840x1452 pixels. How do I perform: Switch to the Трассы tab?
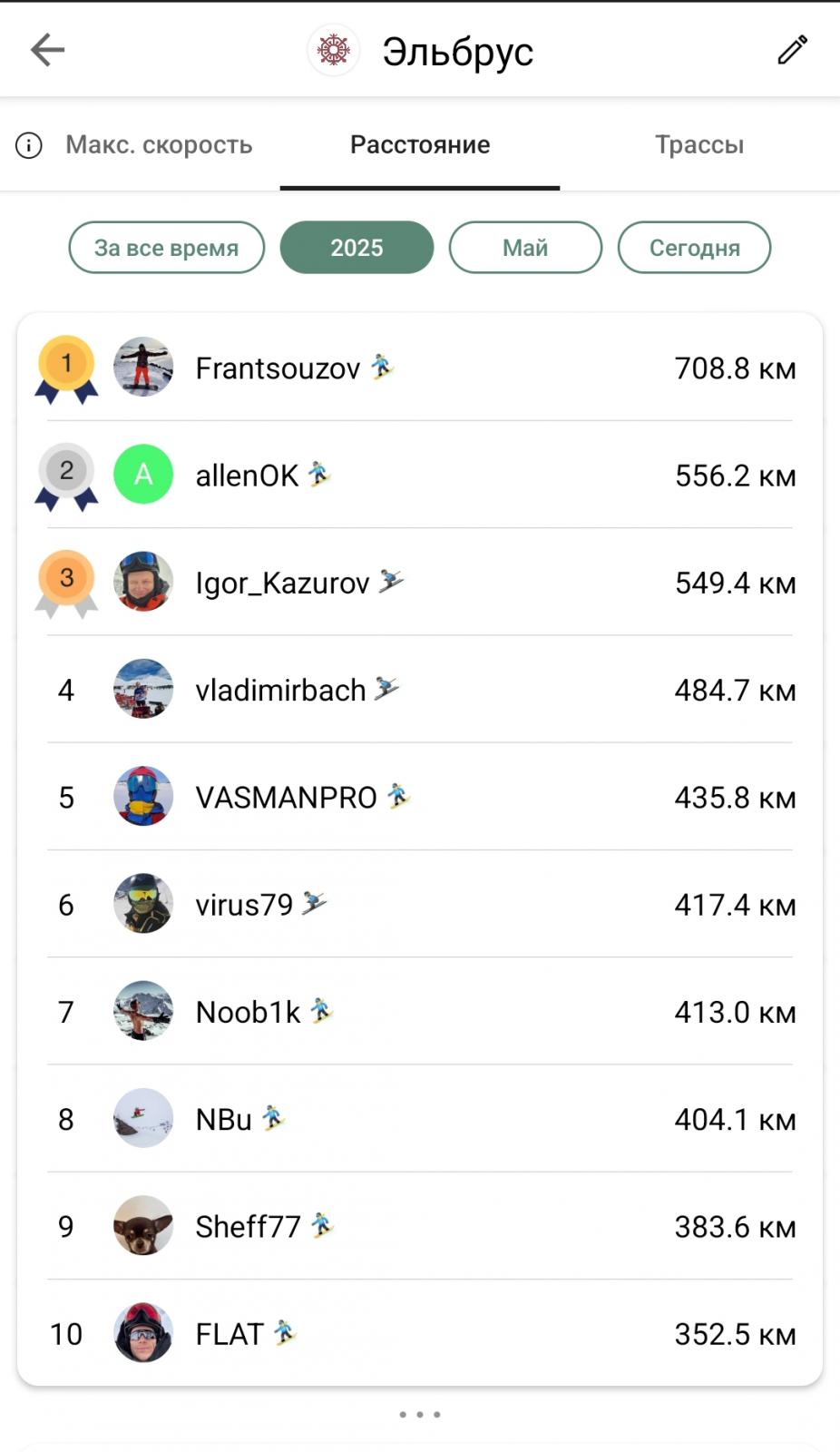[x=699, y=145]
